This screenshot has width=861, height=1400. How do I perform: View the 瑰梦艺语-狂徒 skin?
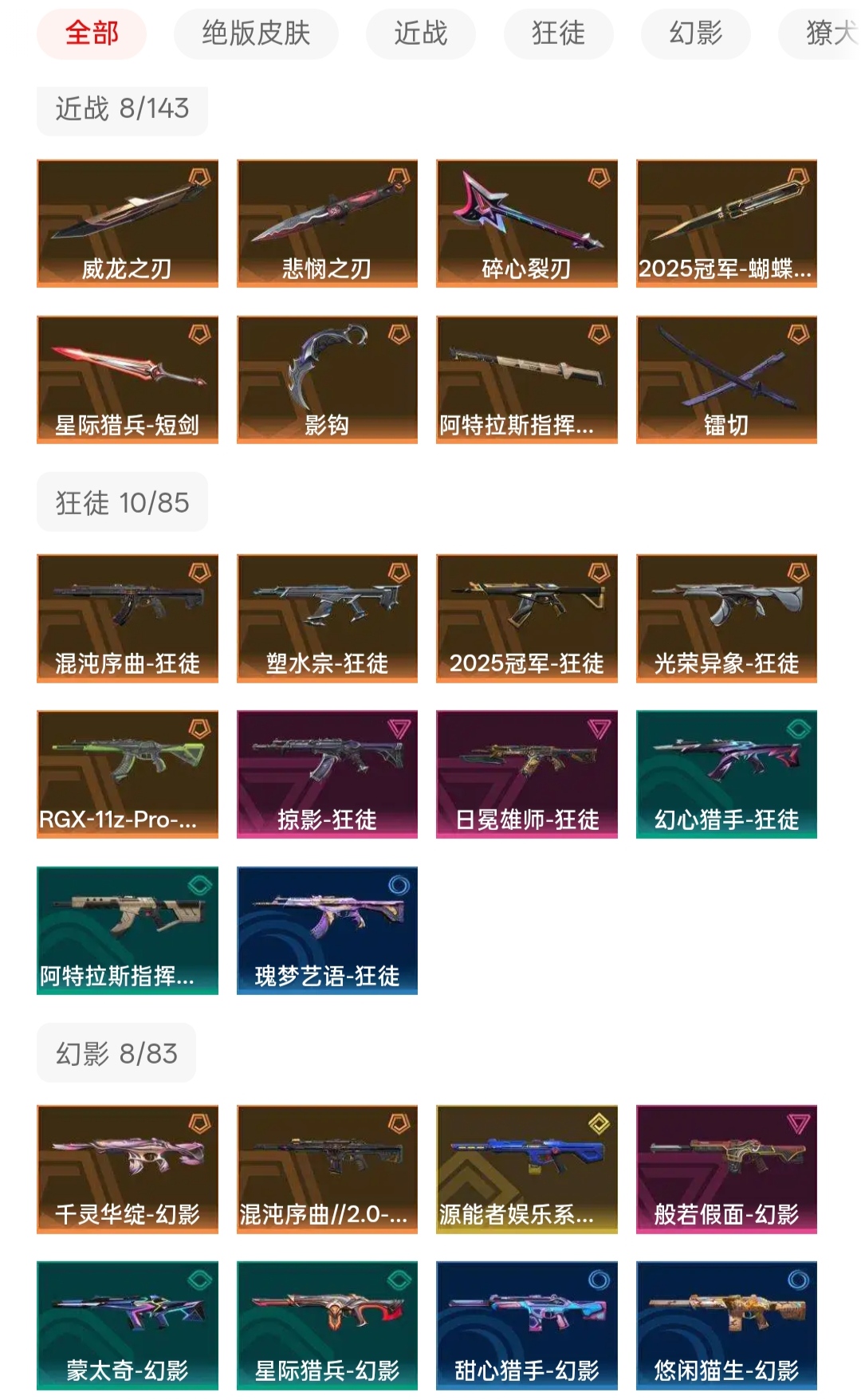(x=327, y=930)
